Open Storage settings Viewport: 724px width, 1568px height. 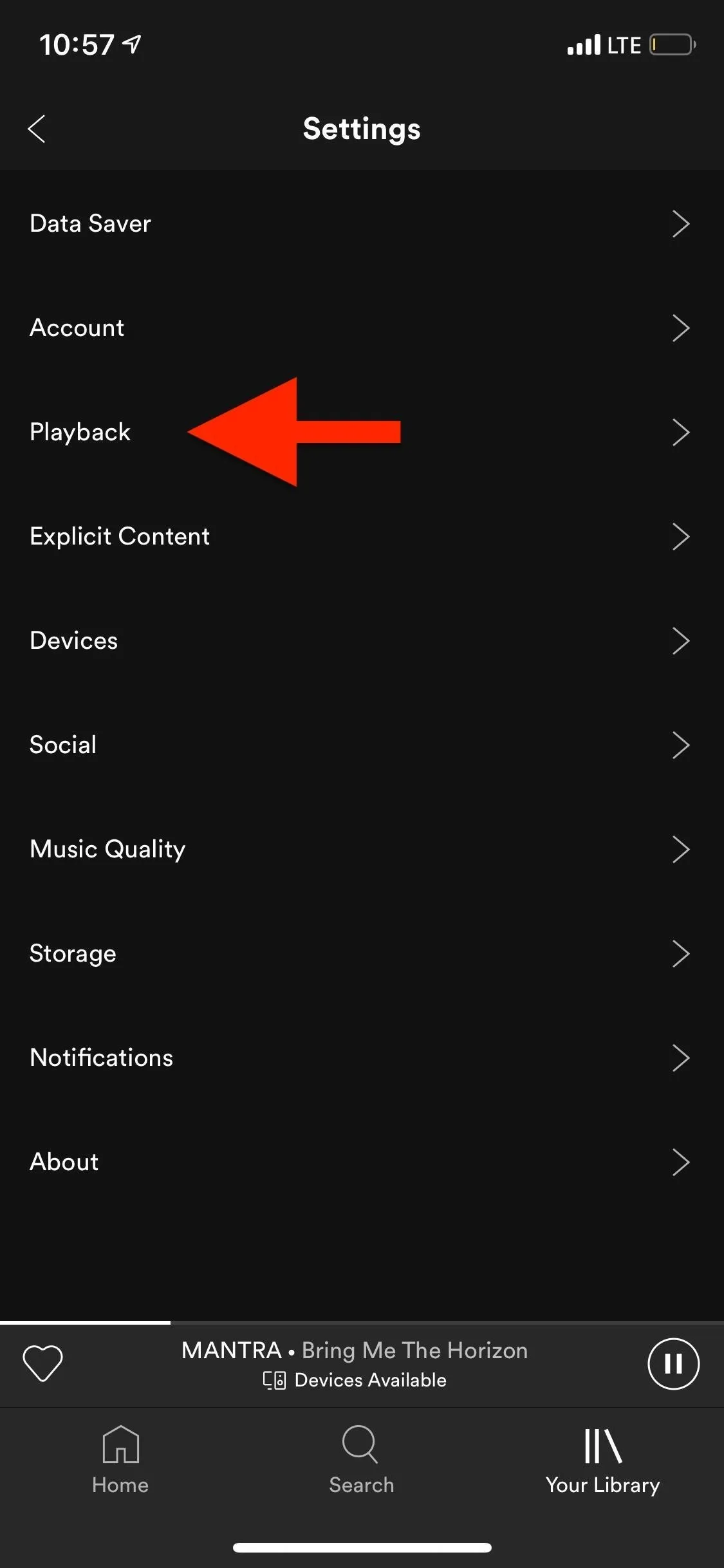coord(362,953)
